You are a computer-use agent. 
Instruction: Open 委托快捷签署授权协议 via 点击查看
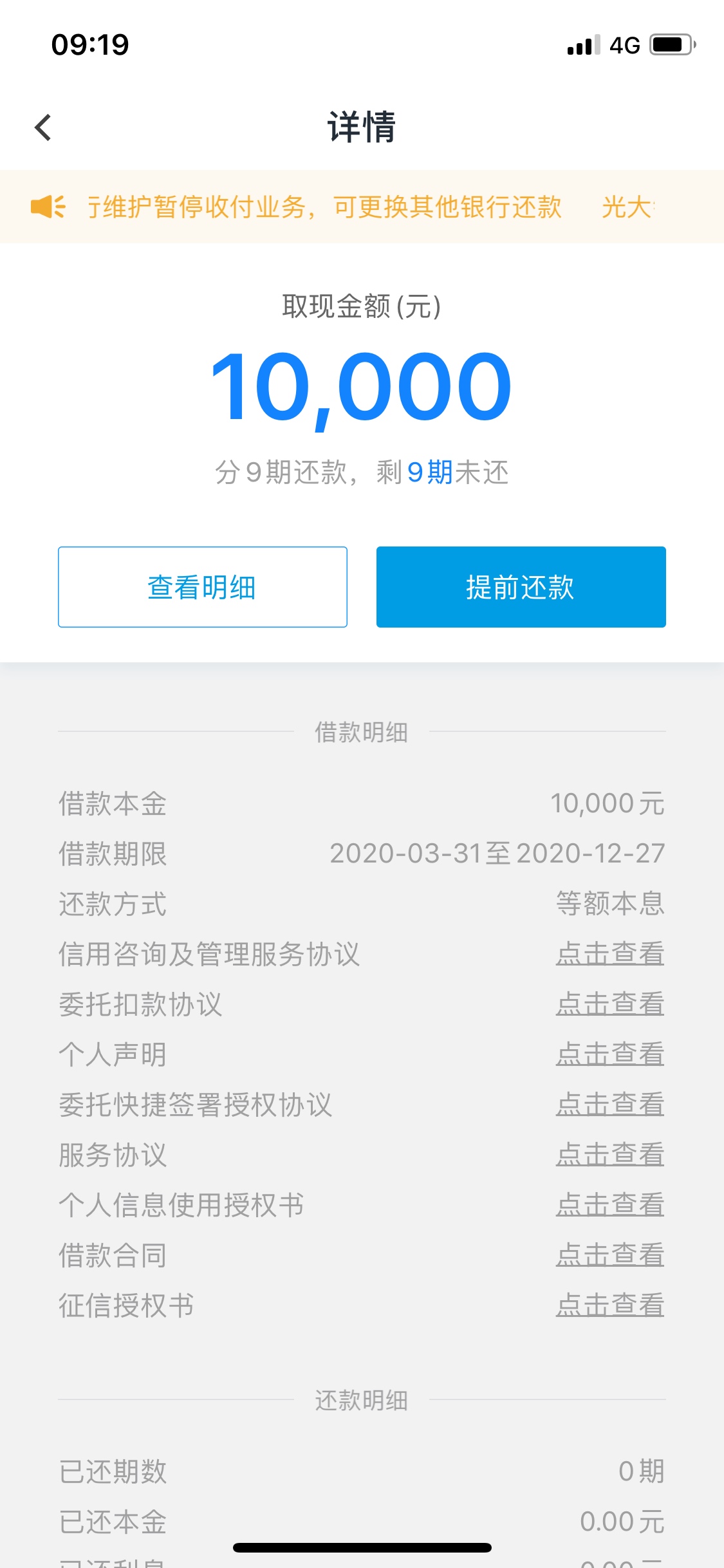[x=610, y=1105]
